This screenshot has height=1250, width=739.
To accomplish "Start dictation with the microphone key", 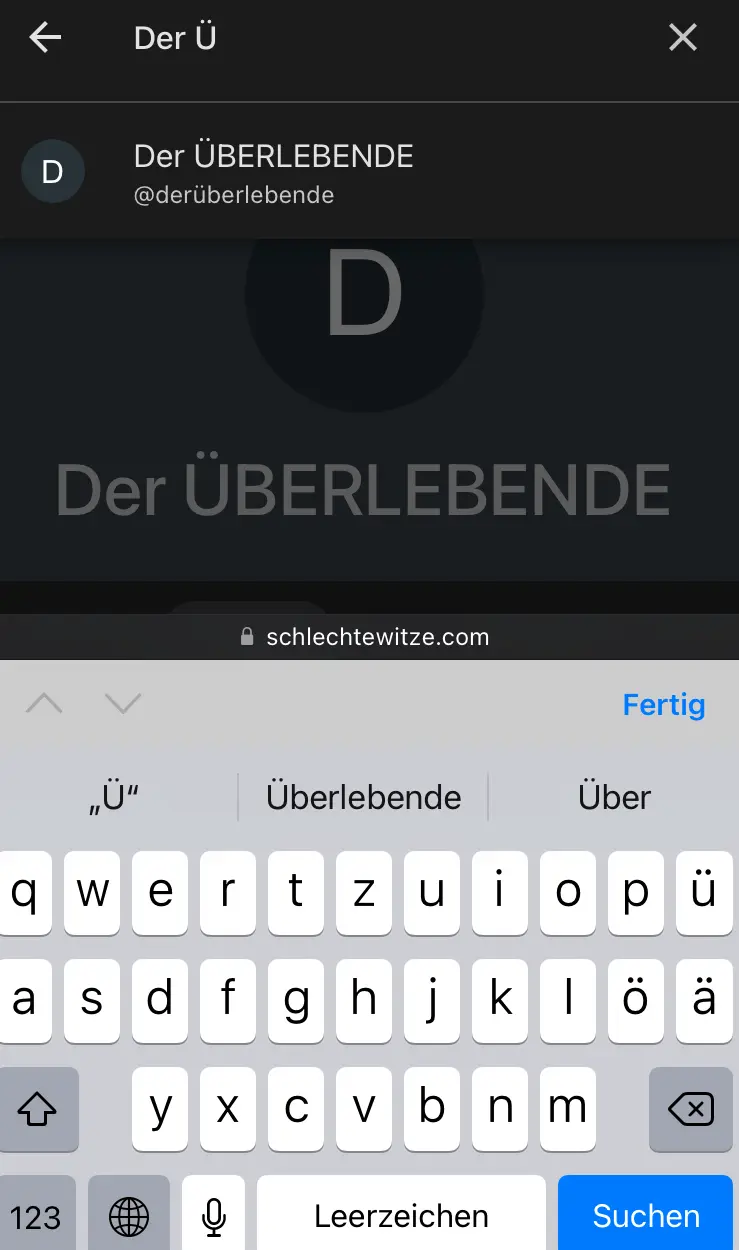I will [213, 1216].
